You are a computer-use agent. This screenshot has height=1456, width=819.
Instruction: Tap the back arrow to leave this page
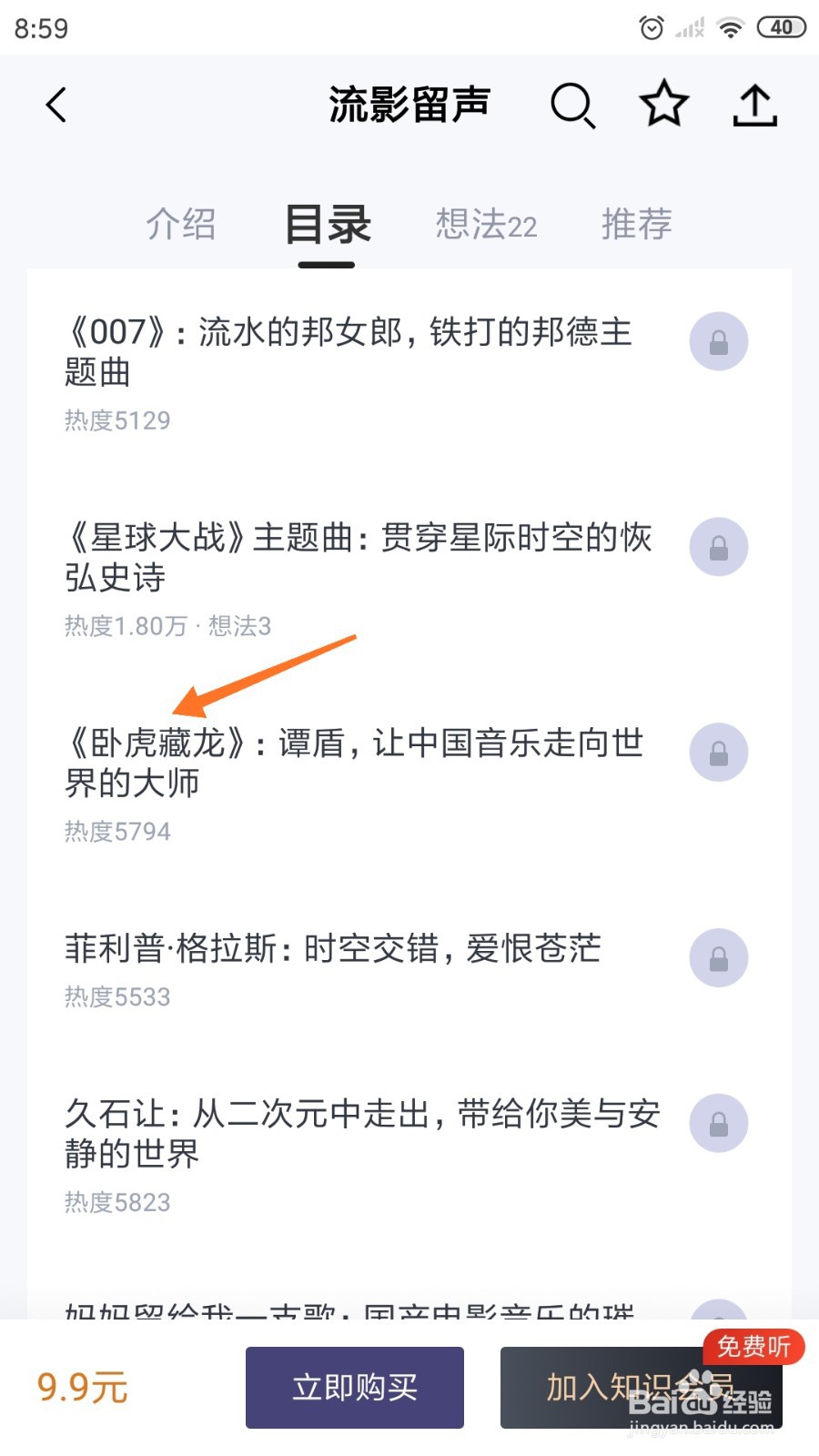coord(56,104)
